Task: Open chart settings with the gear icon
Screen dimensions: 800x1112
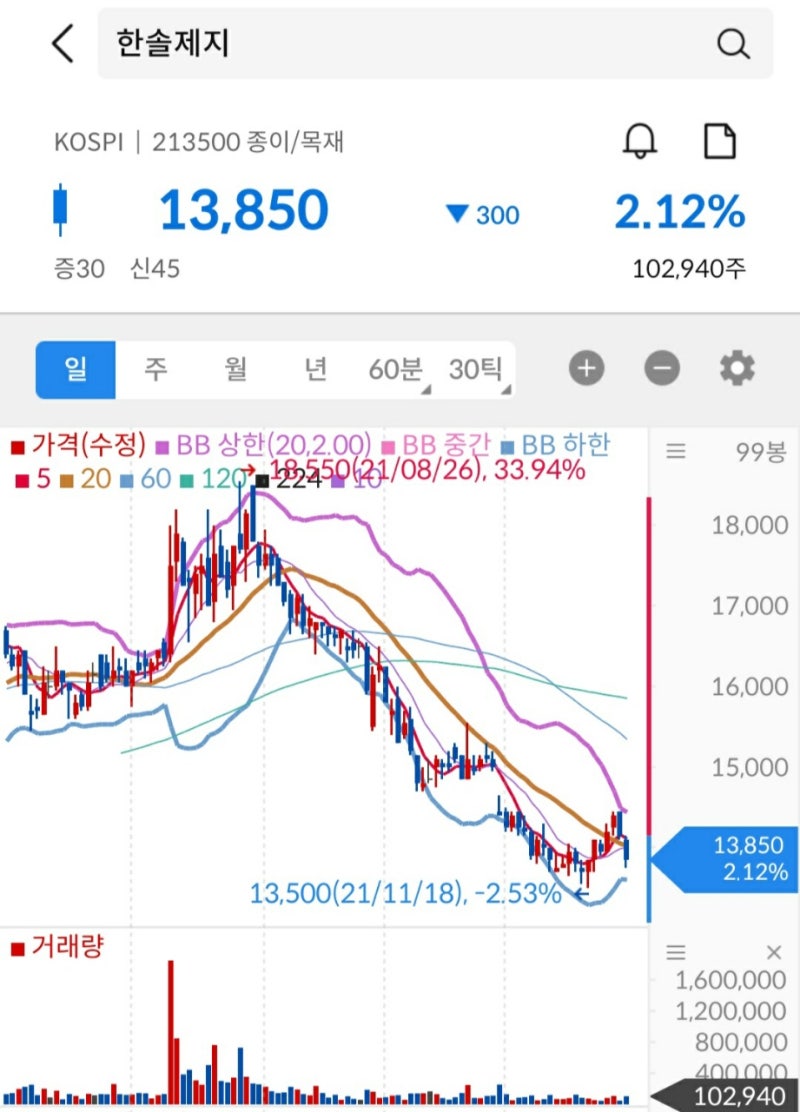Action: (x=736, y=367)
